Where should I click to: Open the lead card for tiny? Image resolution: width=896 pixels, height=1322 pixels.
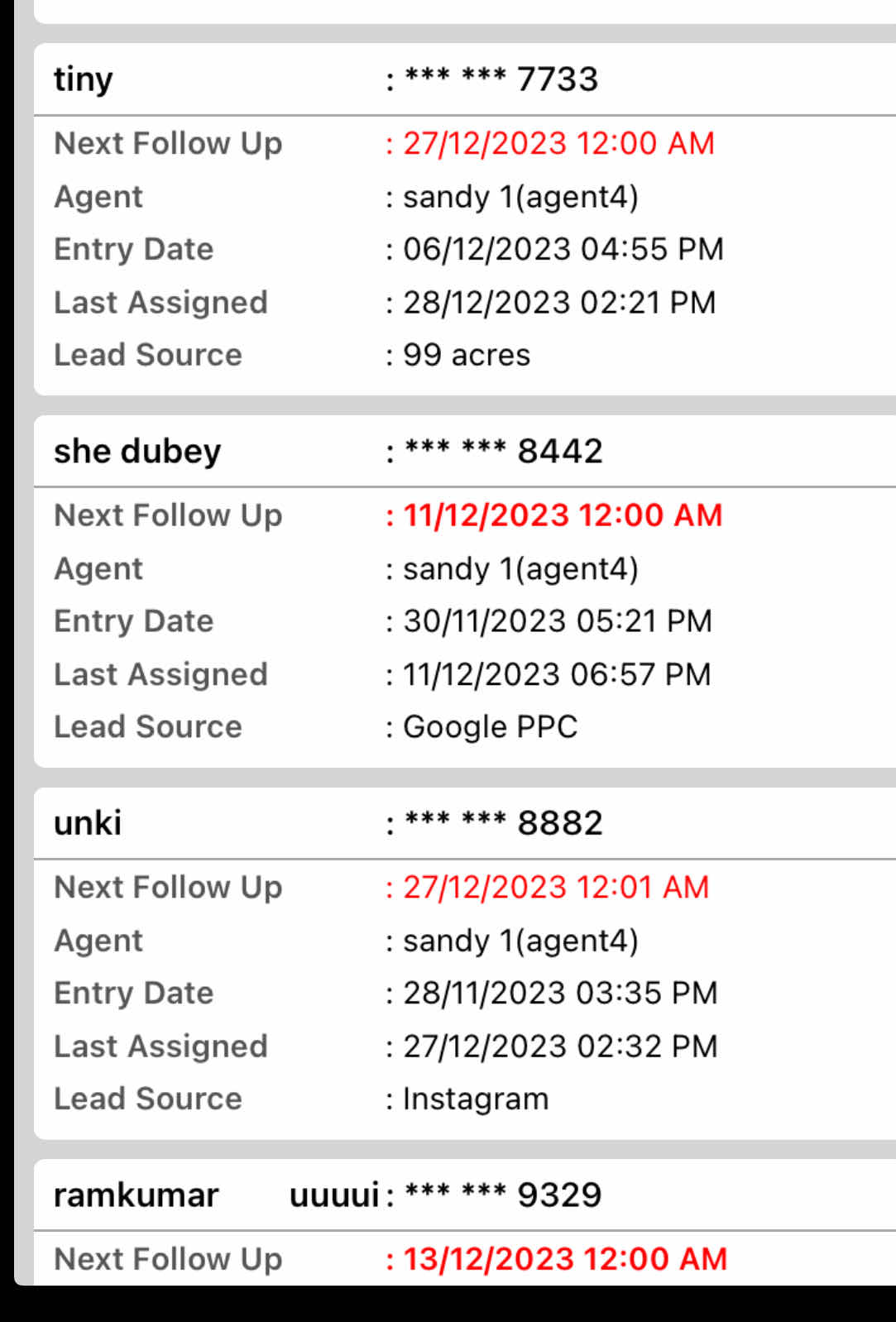pyautogui.click(x=84, y=79)
